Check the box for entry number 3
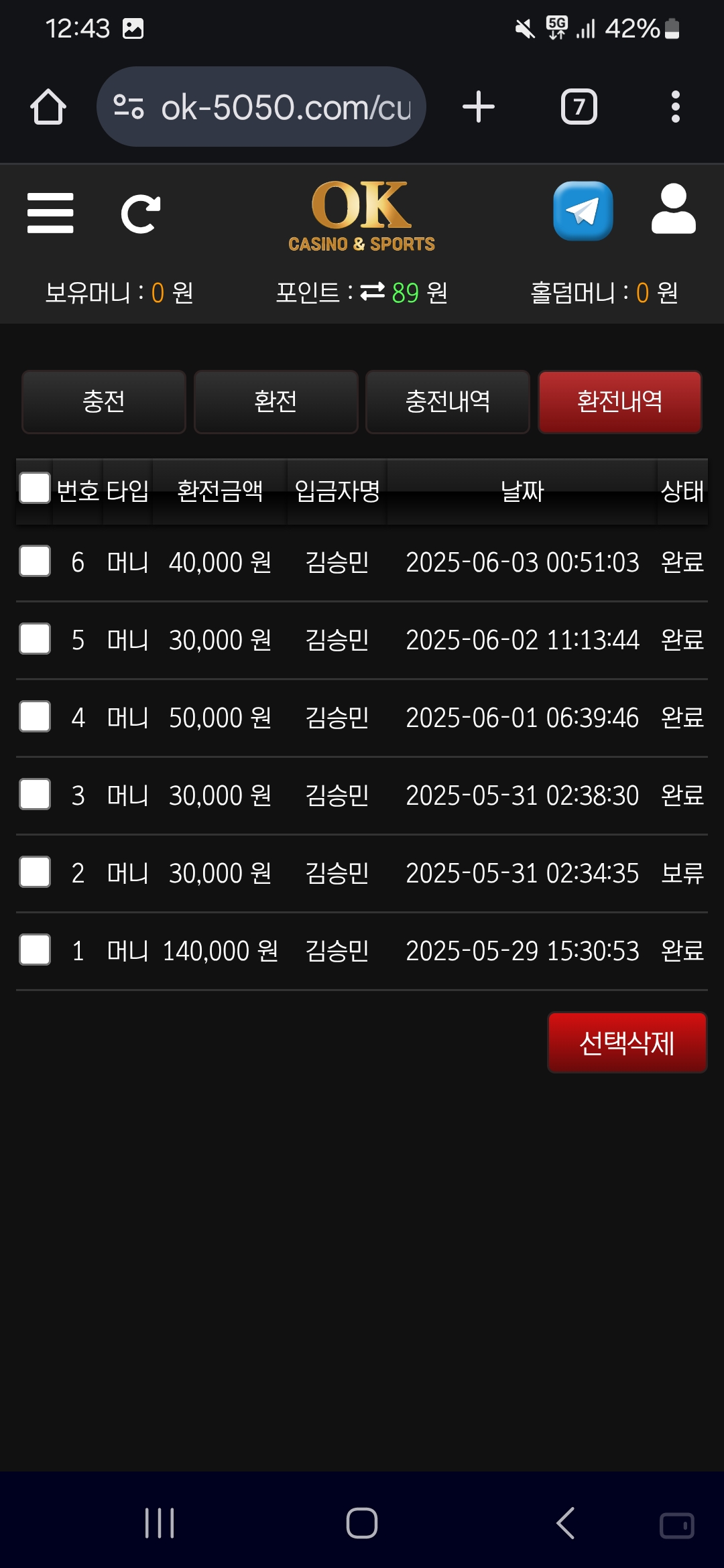 [x=35, y=794]
